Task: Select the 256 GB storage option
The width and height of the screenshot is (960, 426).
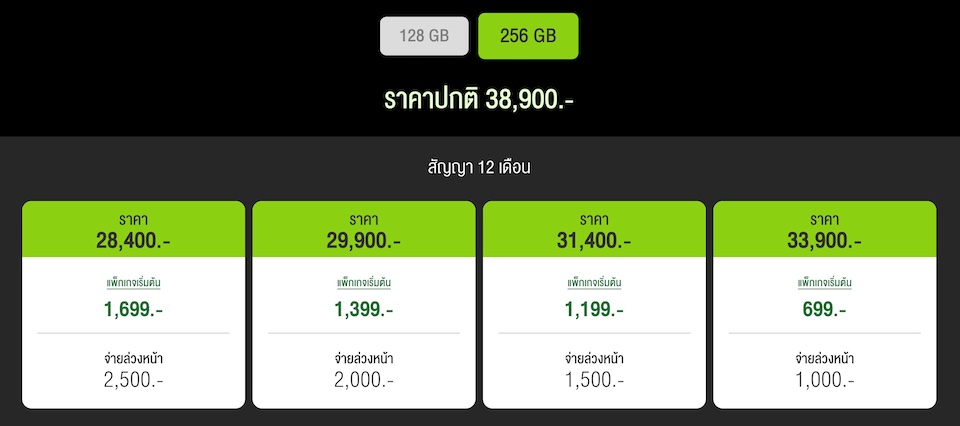Action: click(528, 36)
